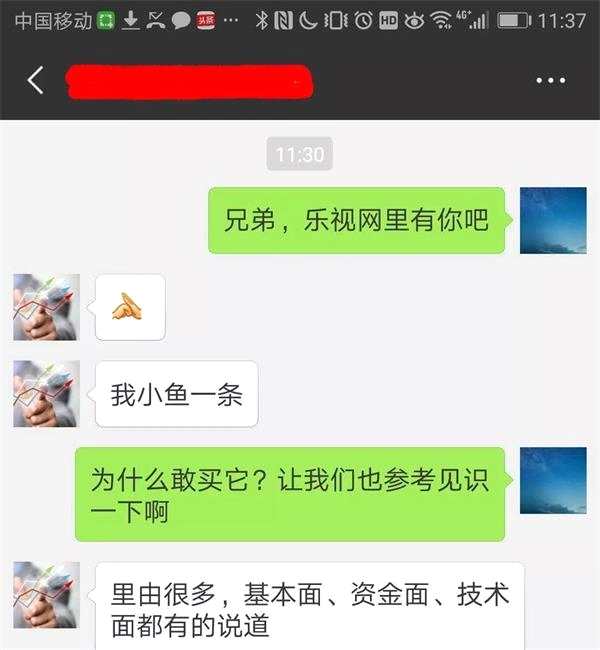
Task: Open sender avatar beside '兄弟，乐视网里有你吧'
Action: (x=553, y=220)
